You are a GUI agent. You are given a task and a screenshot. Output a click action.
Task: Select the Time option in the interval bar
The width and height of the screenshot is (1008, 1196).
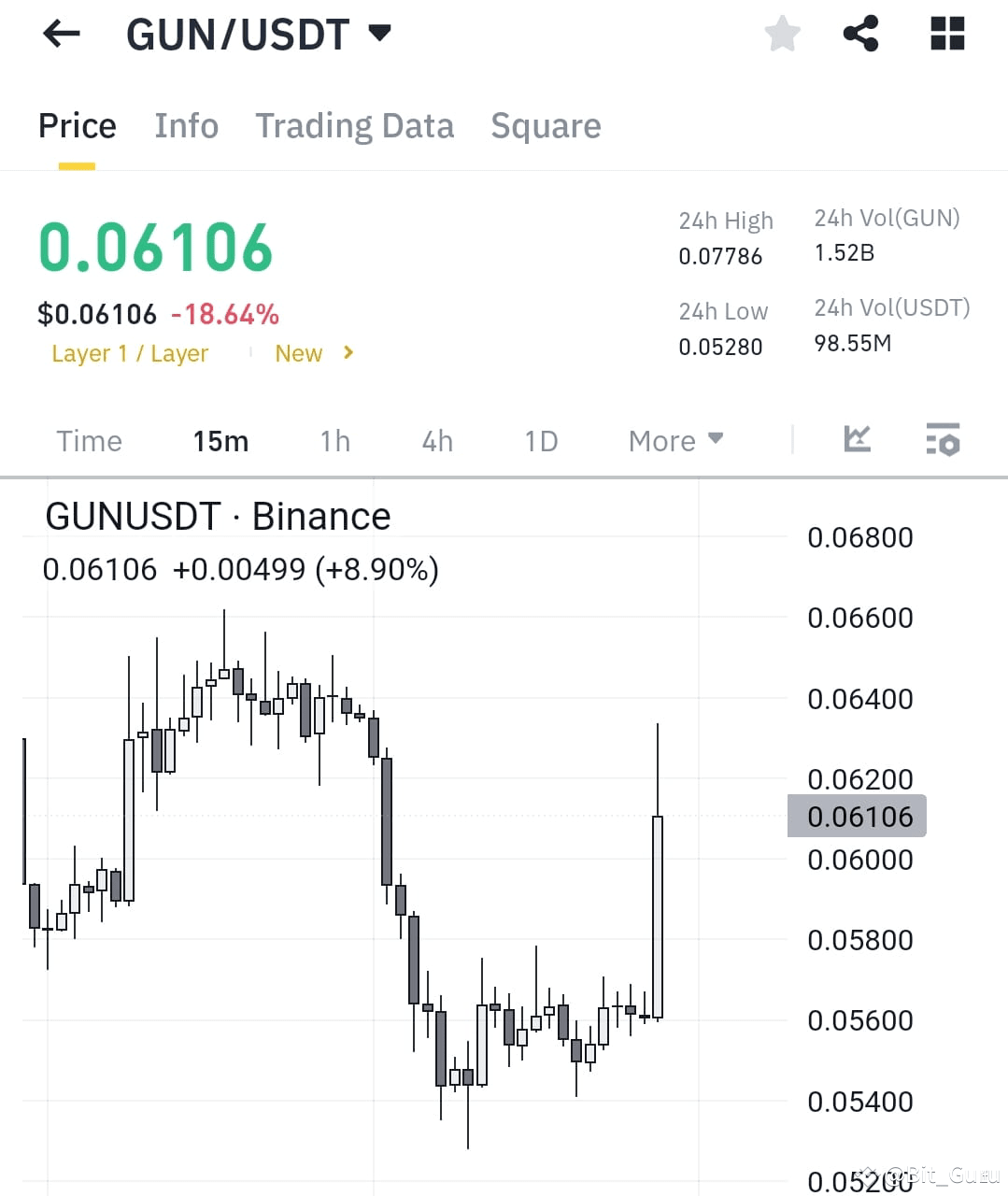(89, 440)
